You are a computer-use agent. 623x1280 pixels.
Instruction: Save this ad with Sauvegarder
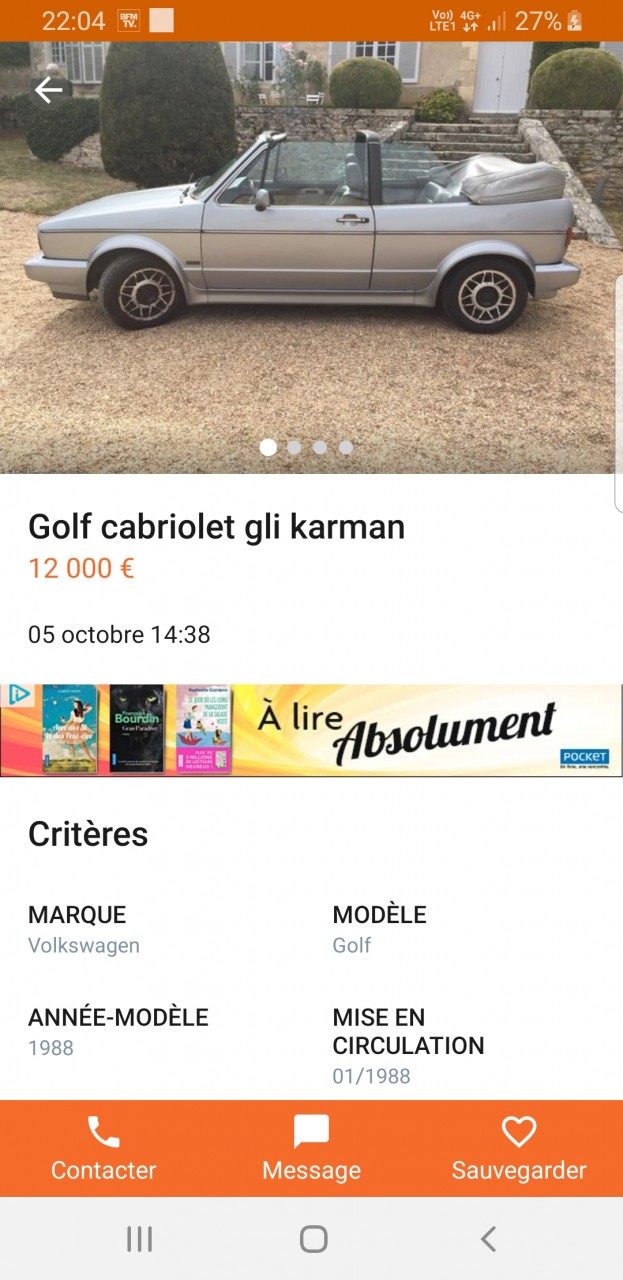tap(519, 1148)
